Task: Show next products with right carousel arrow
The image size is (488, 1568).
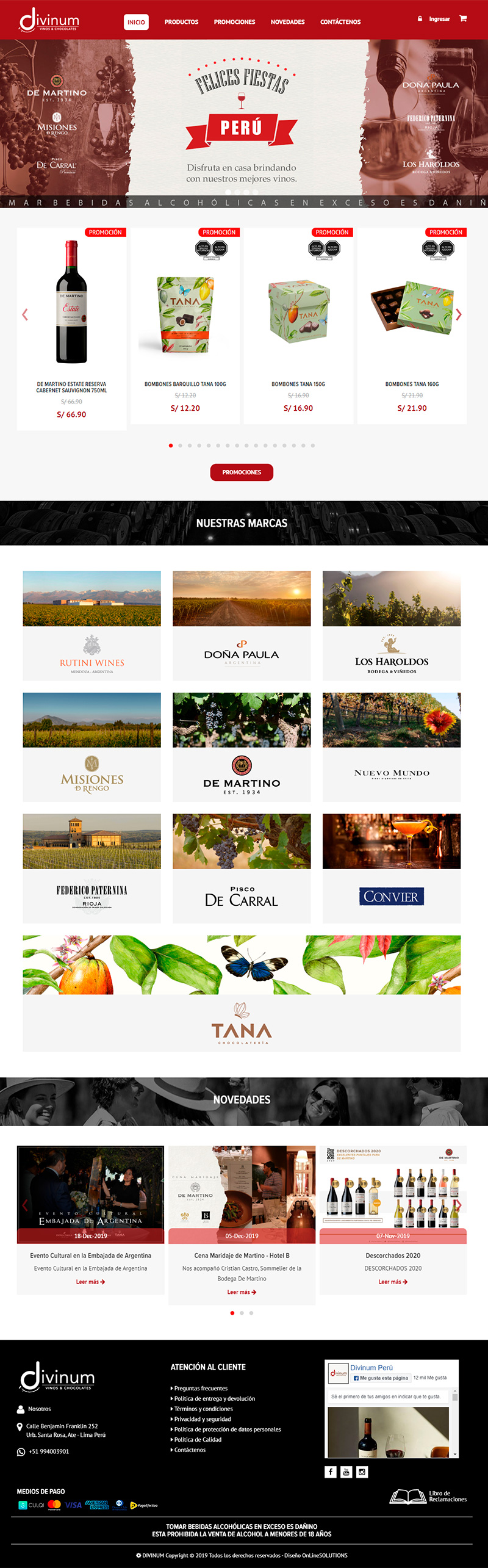Action: (x=459, y=314)
